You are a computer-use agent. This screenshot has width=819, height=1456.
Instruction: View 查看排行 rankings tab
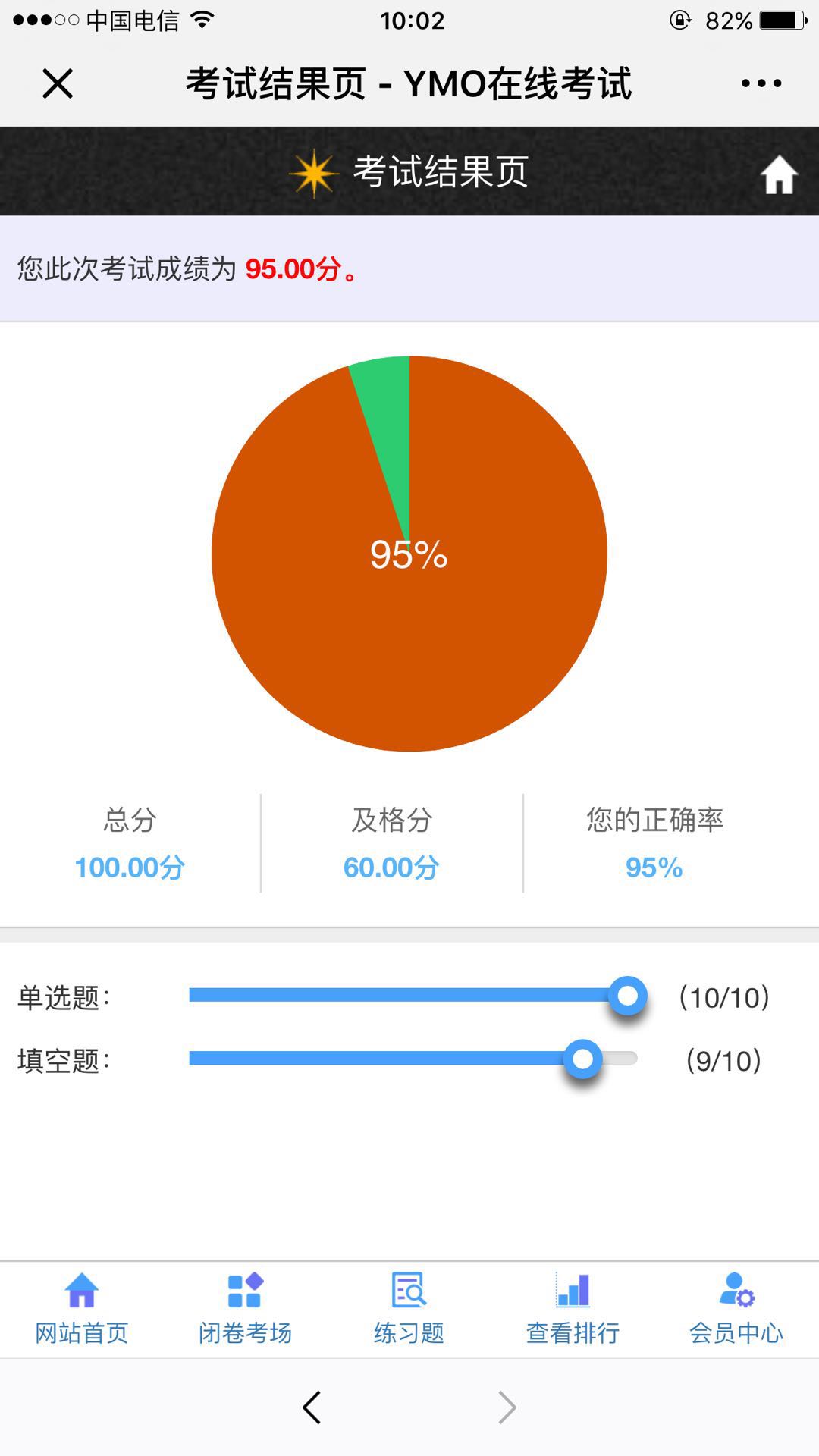click(x=573, y=1310)
